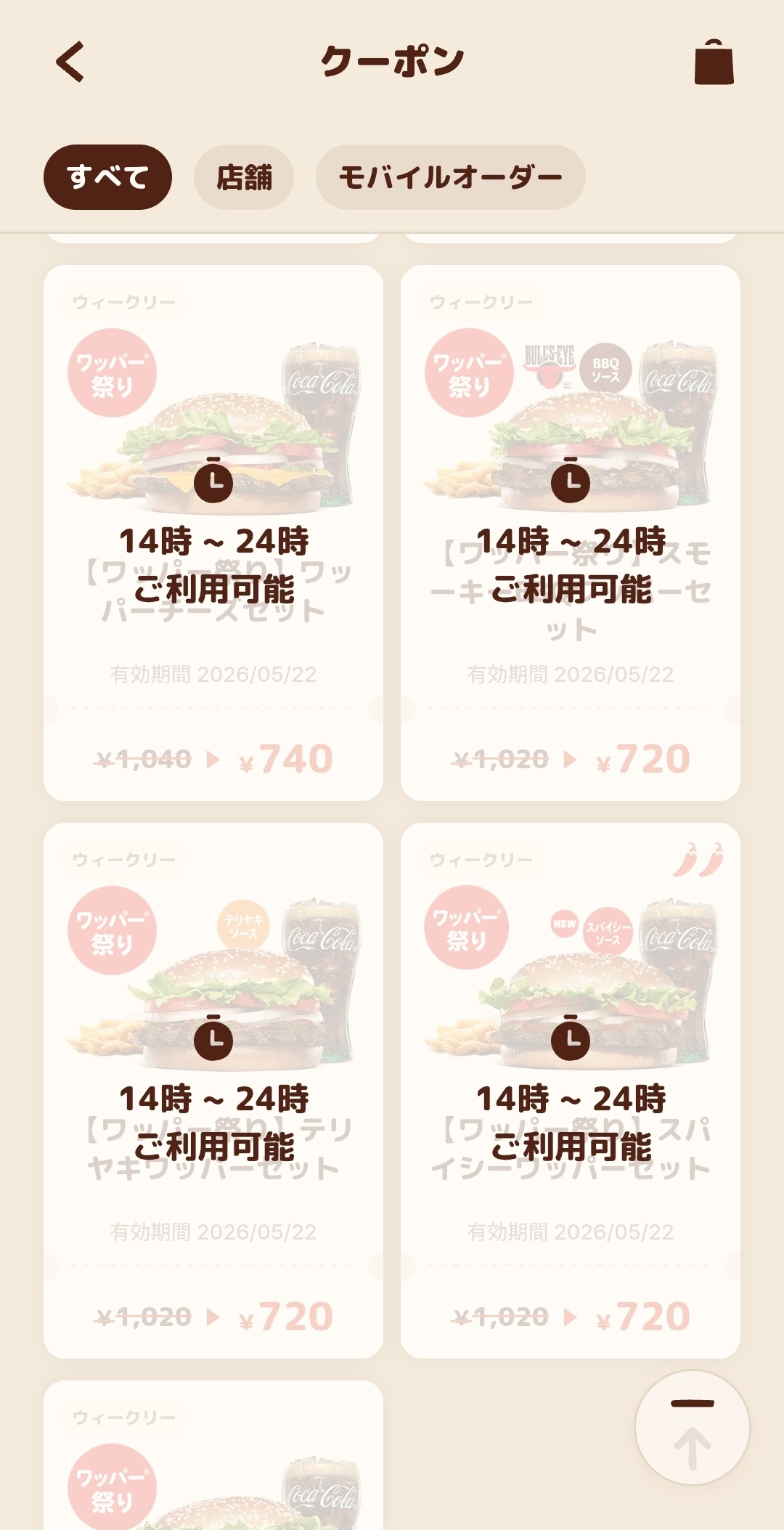Tap the scroll-to-top arrow button
Viewport: 784px width, 1530px height.
[693, 1428]
